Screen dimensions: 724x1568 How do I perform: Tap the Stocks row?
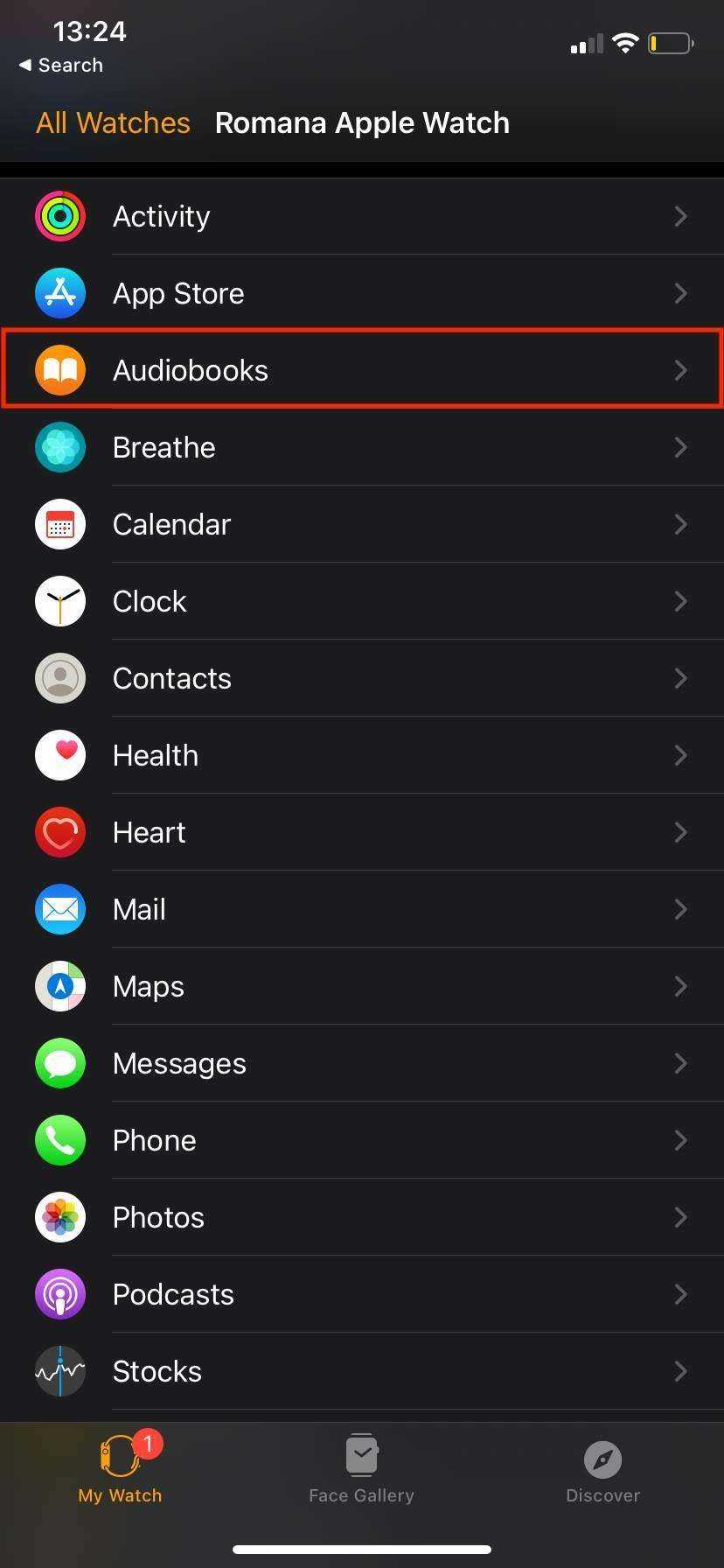pos(362,1371)
